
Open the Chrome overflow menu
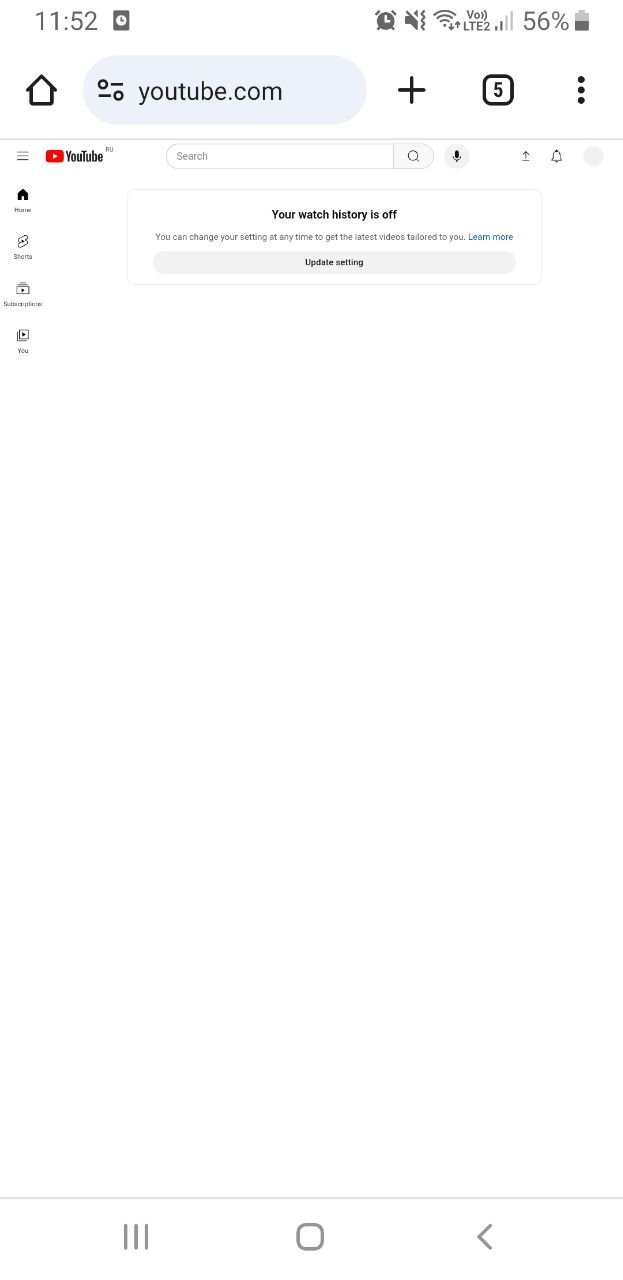[x=581, y=91]
